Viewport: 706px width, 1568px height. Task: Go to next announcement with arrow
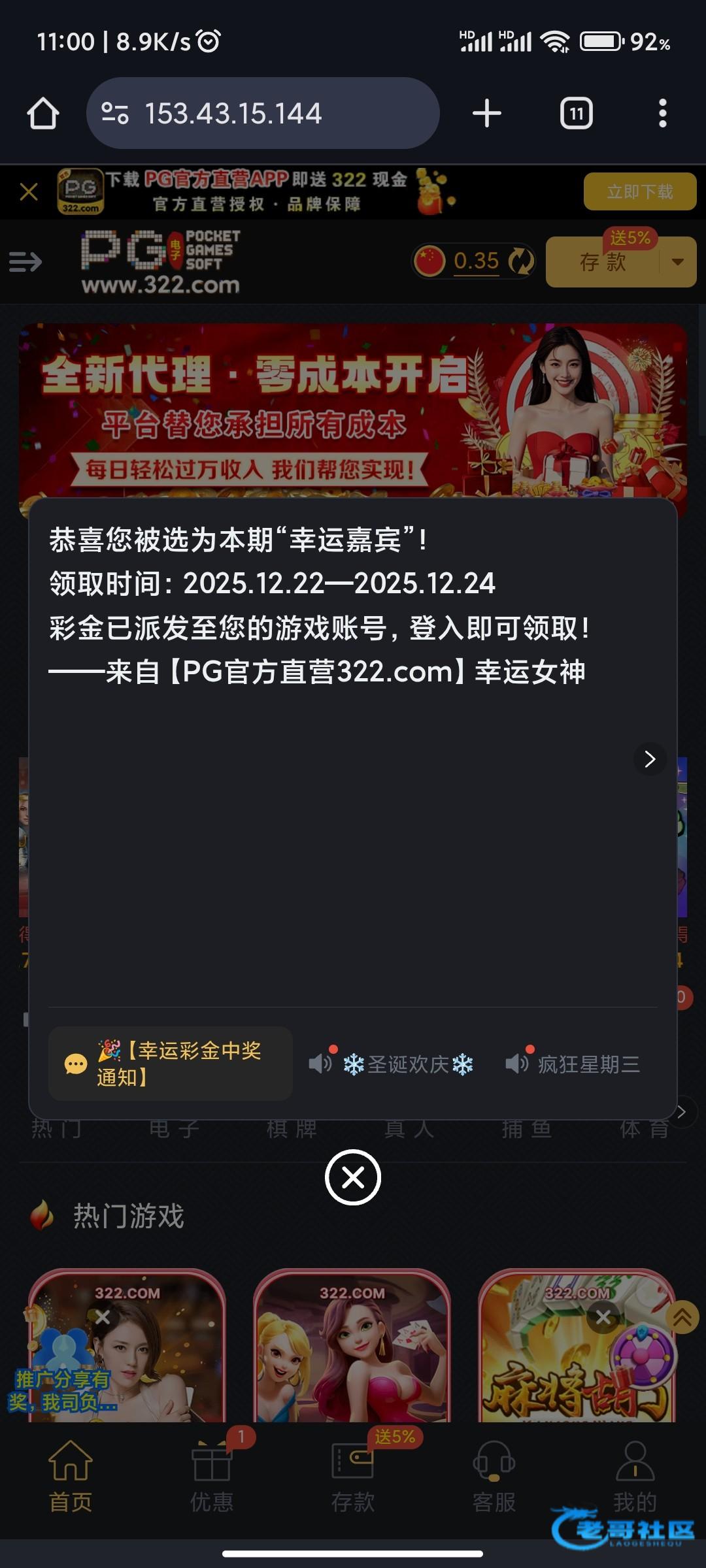650,759
